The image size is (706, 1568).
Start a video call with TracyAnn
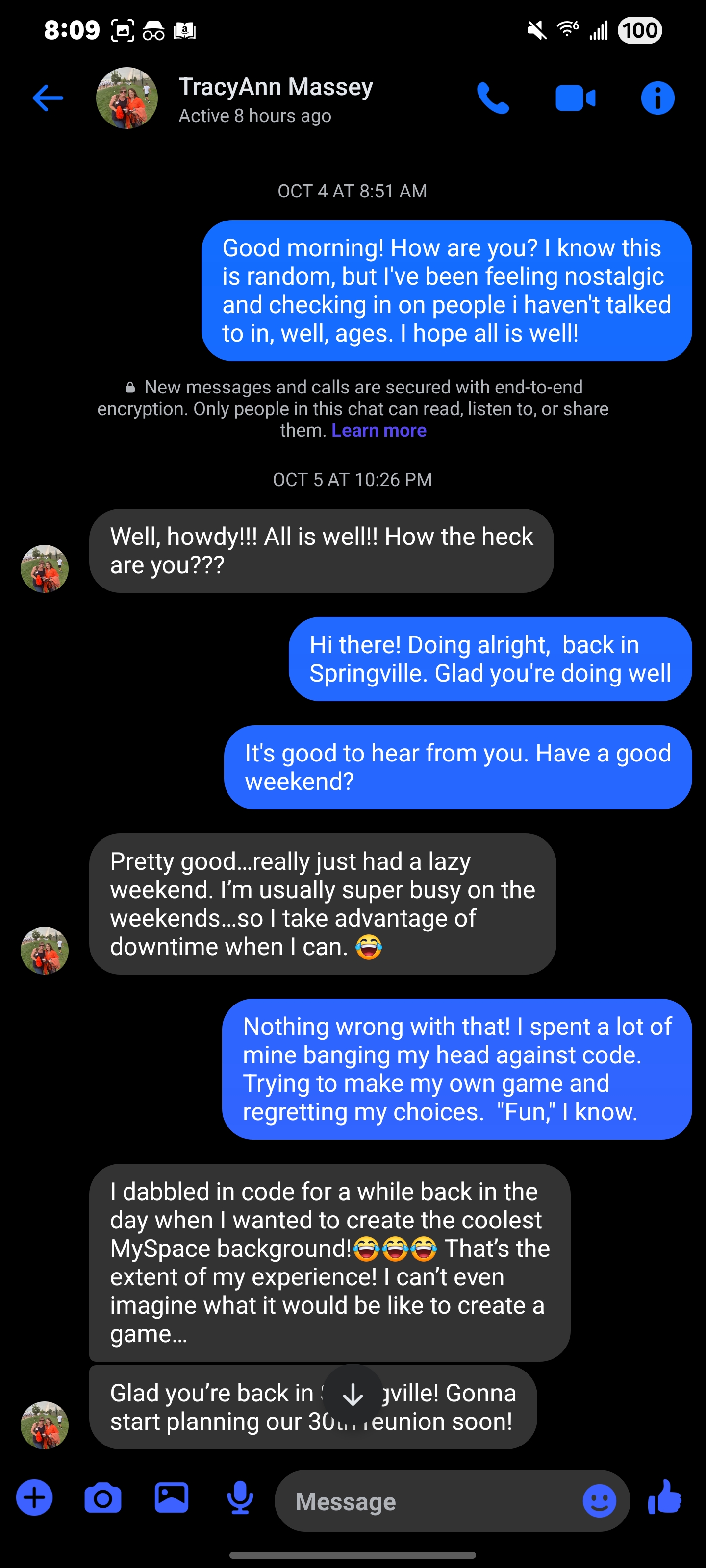(x=575, y=98)
